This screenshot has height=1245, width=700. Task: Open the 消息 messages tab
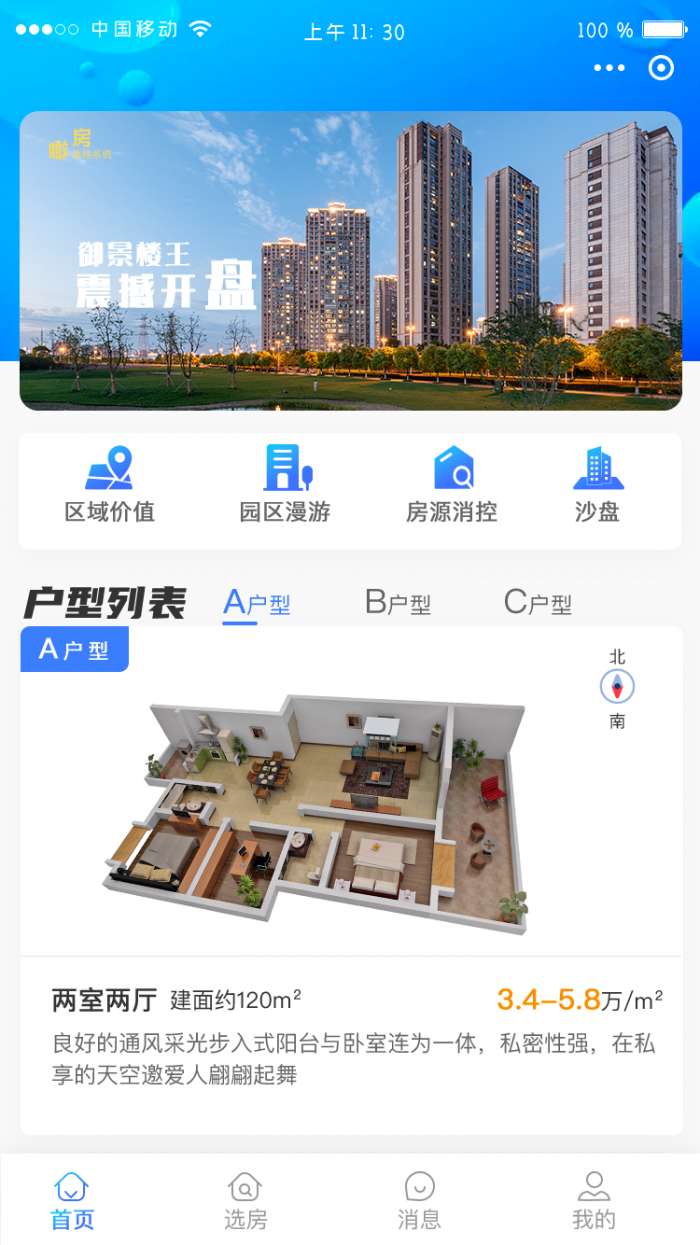coord(419,1201)
